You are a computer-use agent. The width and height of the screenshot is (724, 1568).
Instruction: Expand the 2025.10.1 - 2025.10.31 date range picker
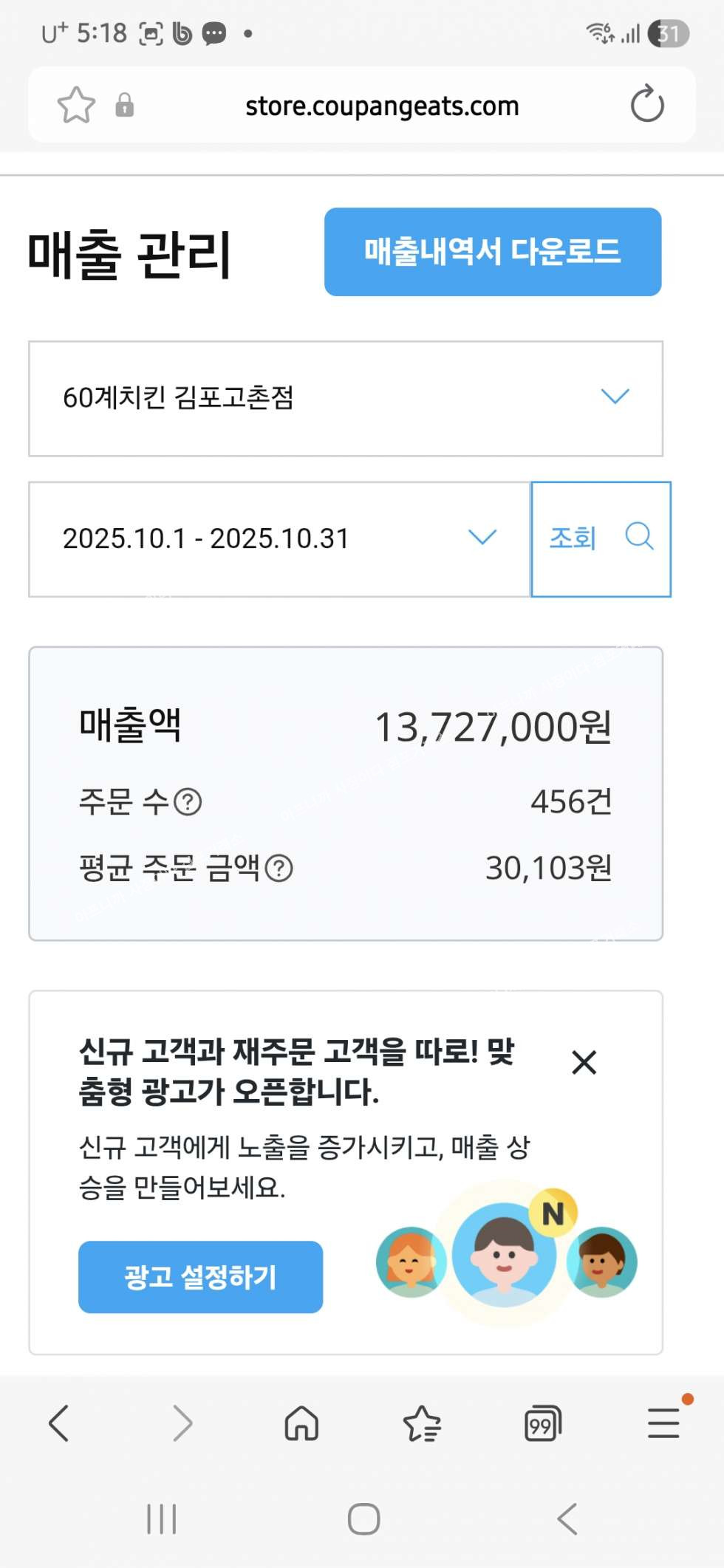point(279,538)
